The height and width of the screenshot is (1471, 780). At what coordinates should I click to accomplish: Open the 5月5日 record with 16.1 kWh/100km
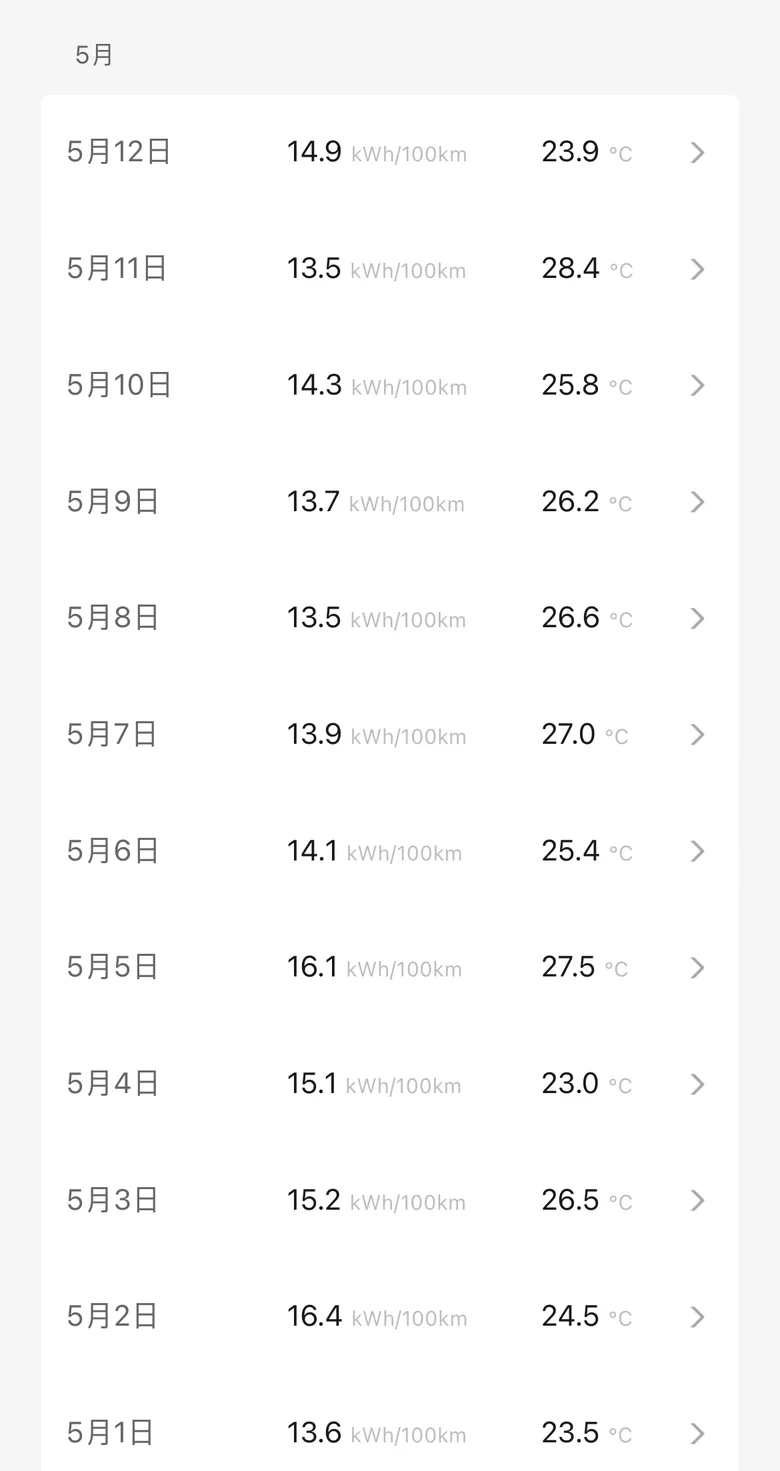click(390, 967)
